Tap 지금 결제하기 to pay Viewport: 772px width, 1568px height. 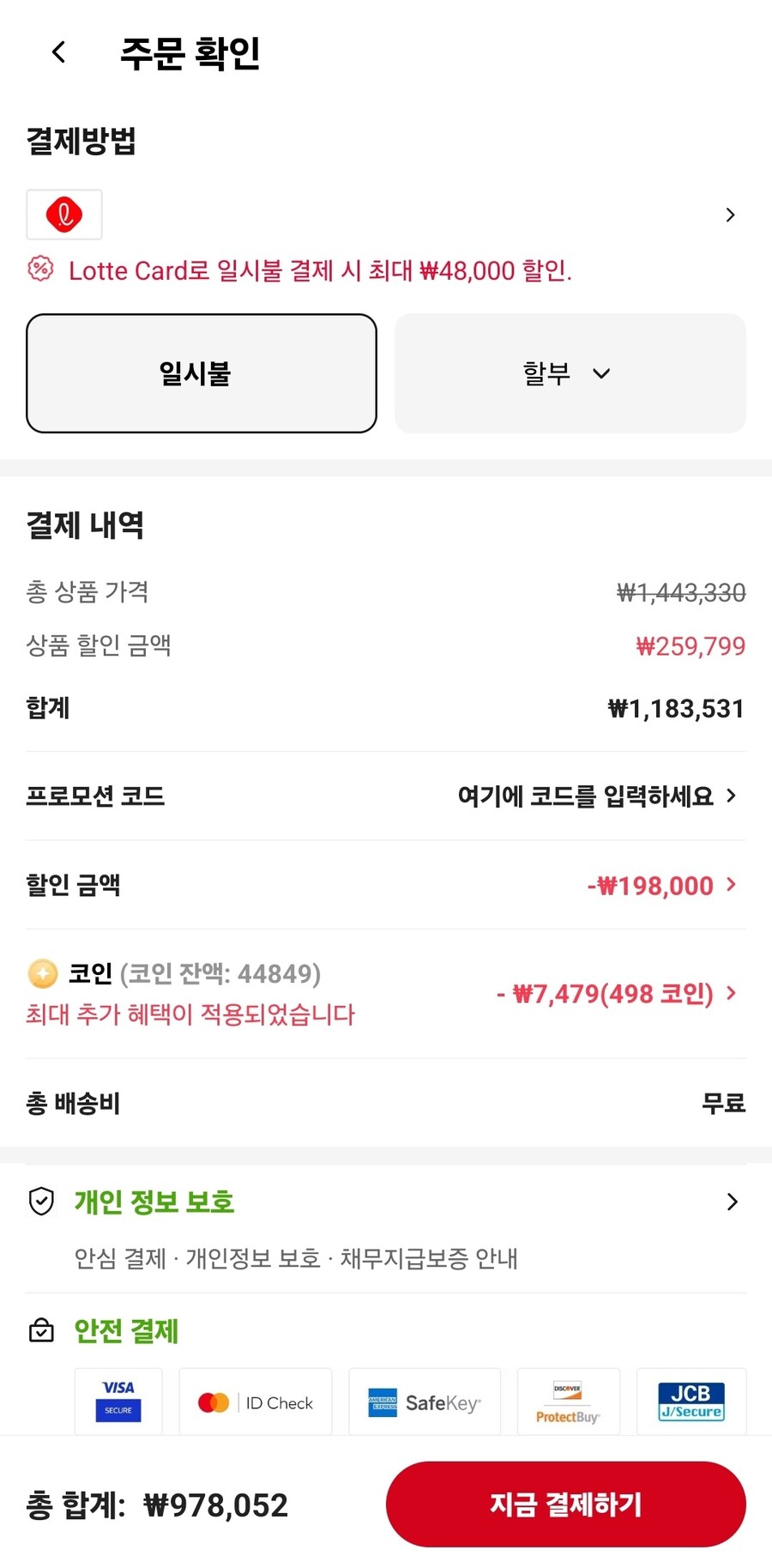565,1504
